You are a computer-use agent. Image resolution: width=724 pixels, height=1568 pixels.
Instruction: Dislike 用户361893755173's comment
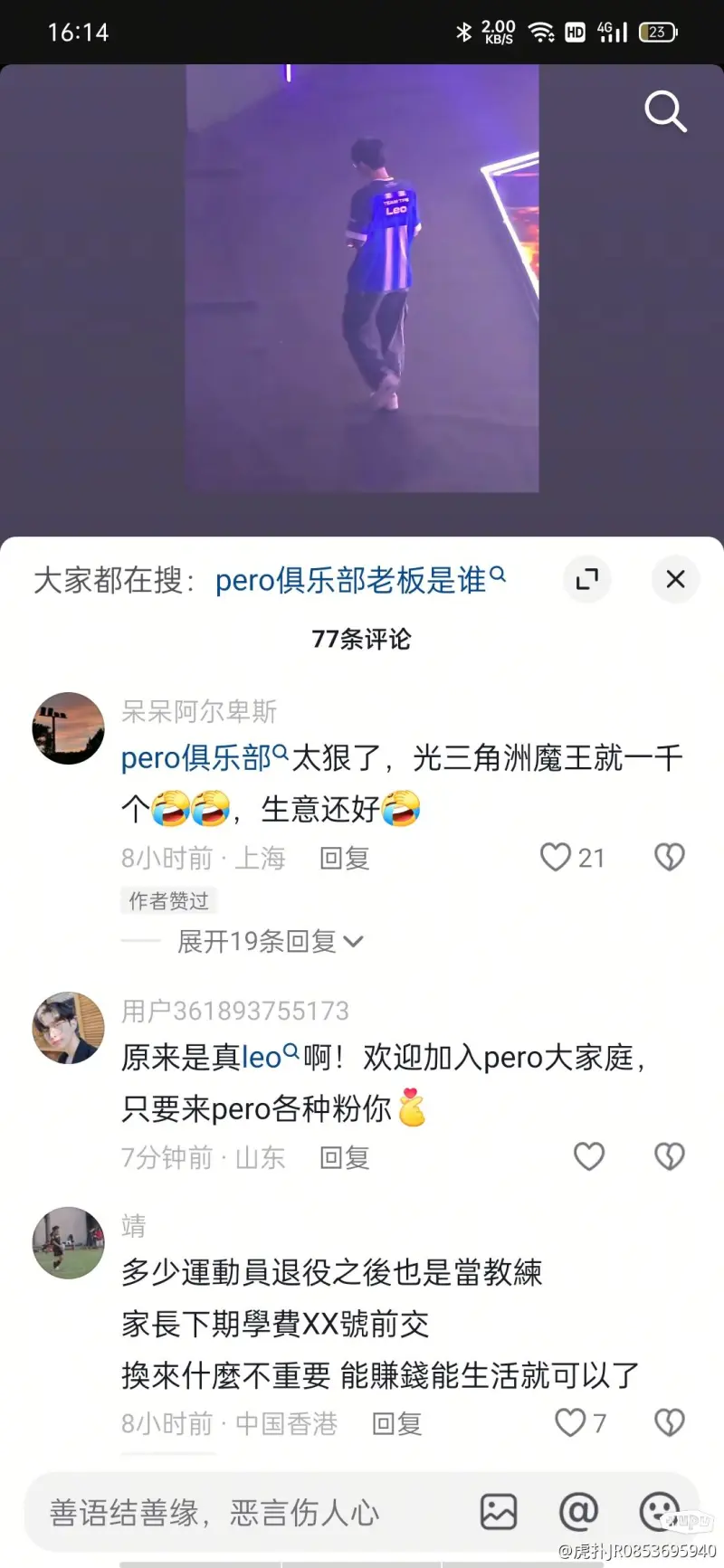click(670, 1156)
